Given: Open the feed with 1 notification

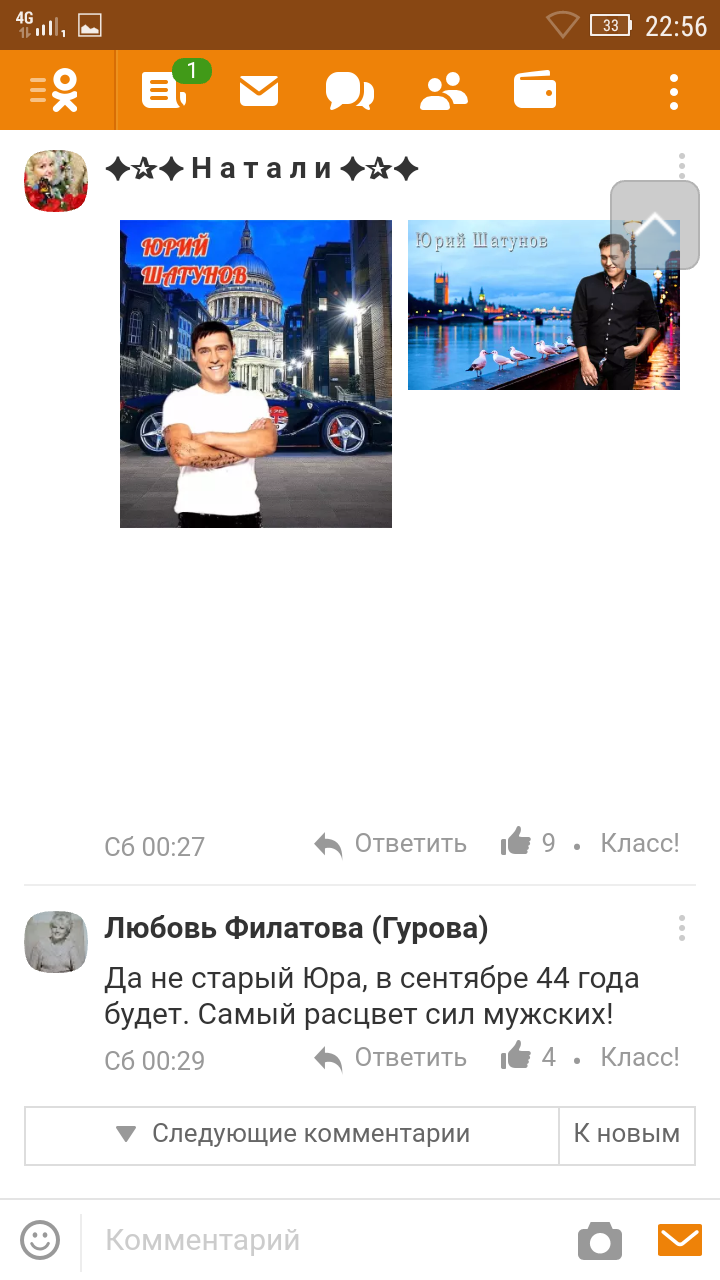Looking at the screenshot, I should (165, 91).
